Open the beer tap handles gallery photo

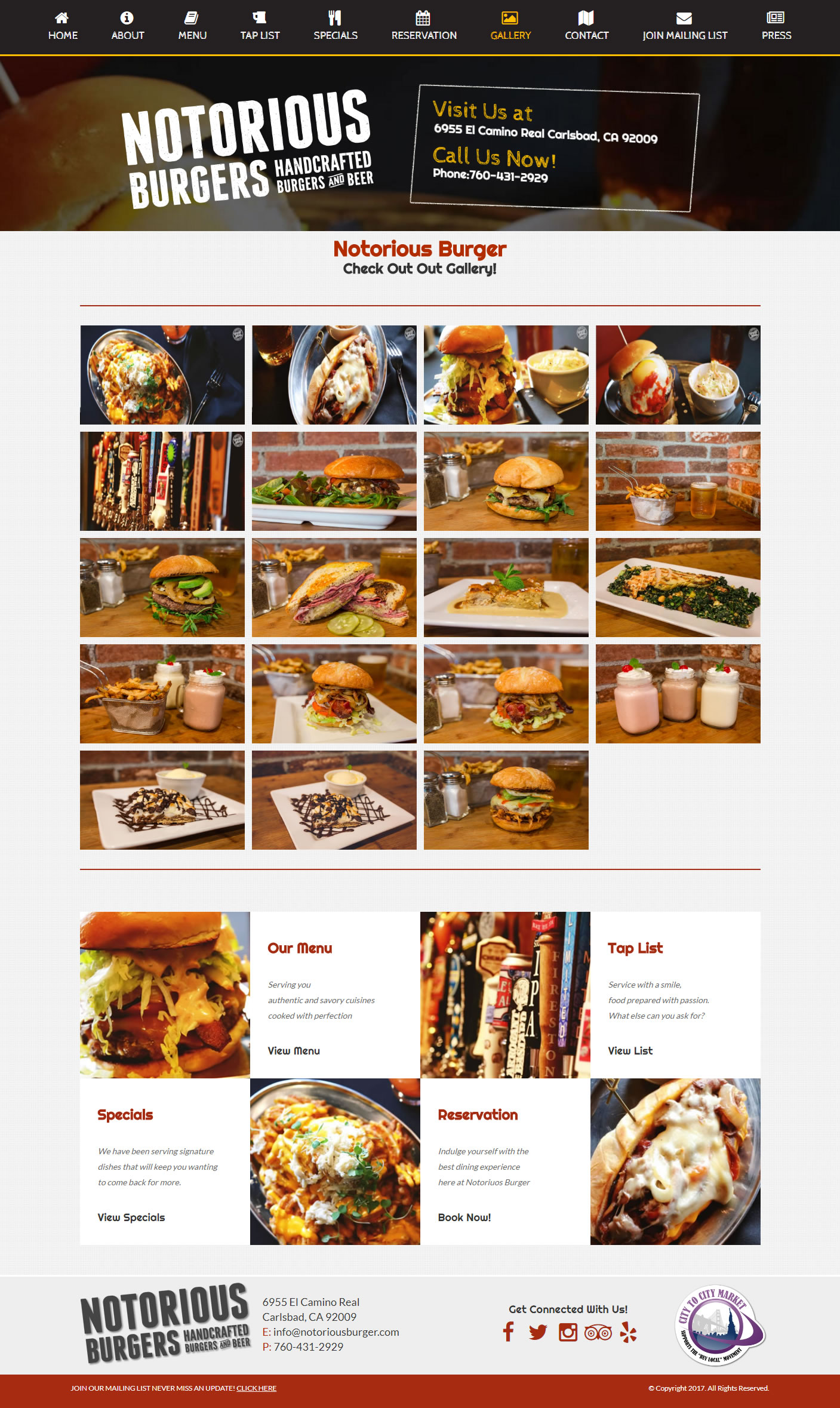pos(162,481)
